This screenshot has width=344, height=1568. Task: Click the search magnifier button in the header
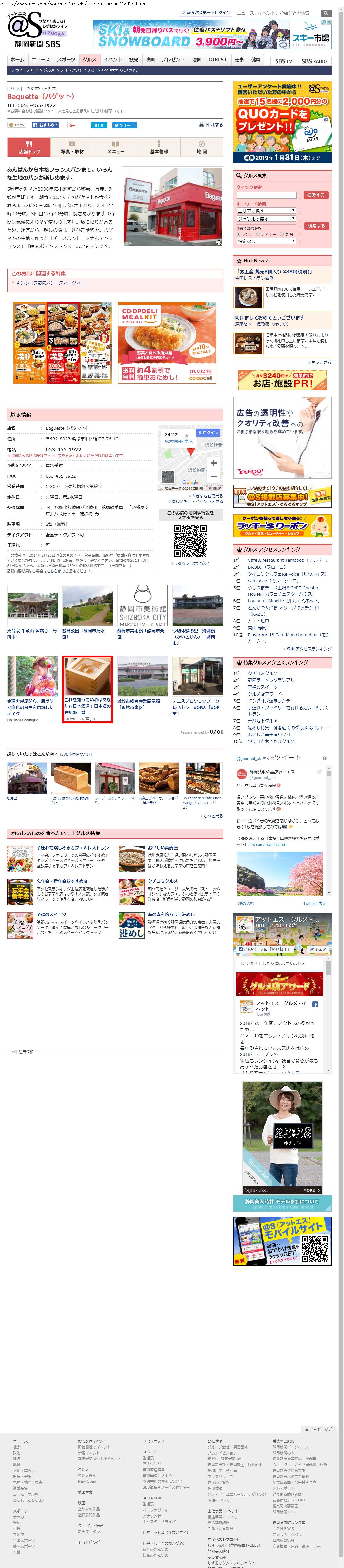click(x=326, y=13)
